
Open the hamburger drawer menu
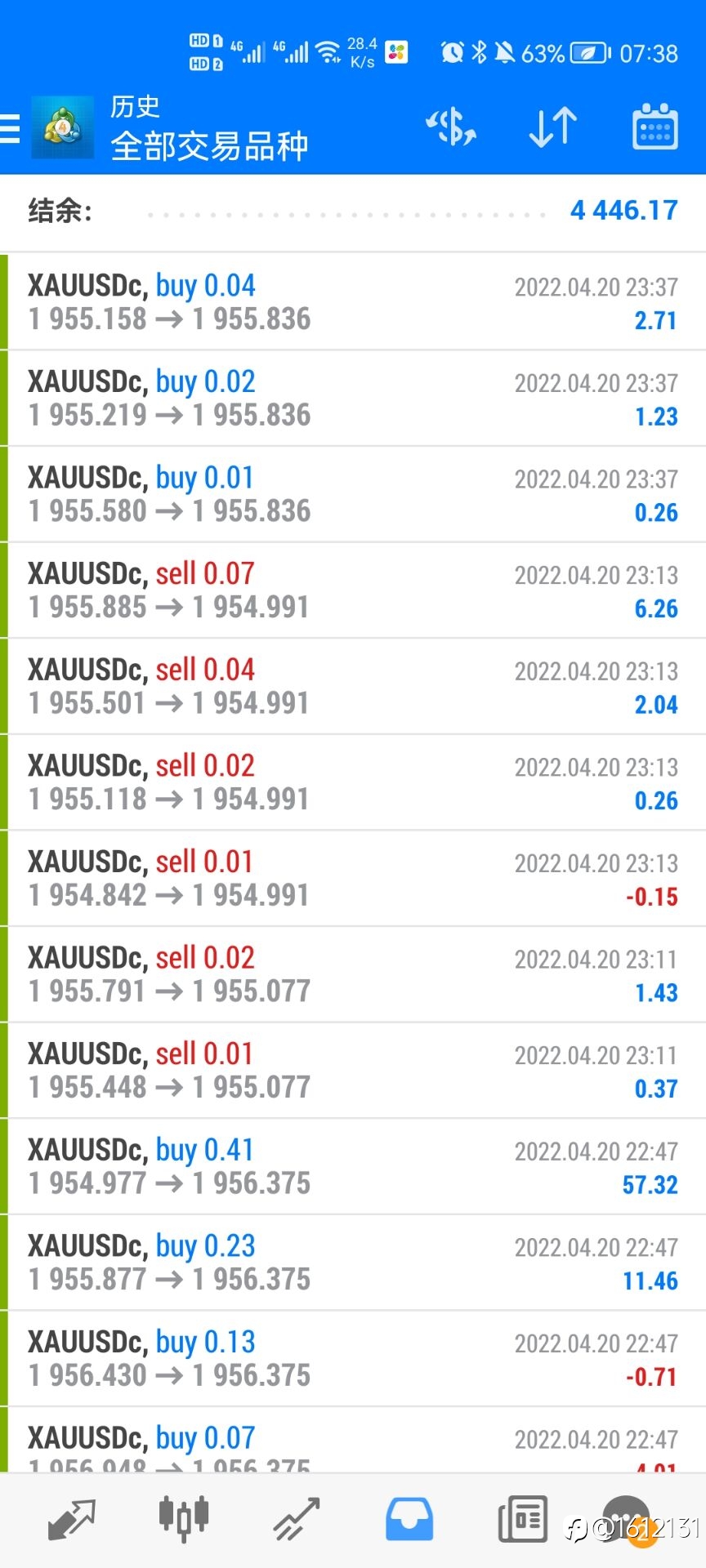(10, 128)
